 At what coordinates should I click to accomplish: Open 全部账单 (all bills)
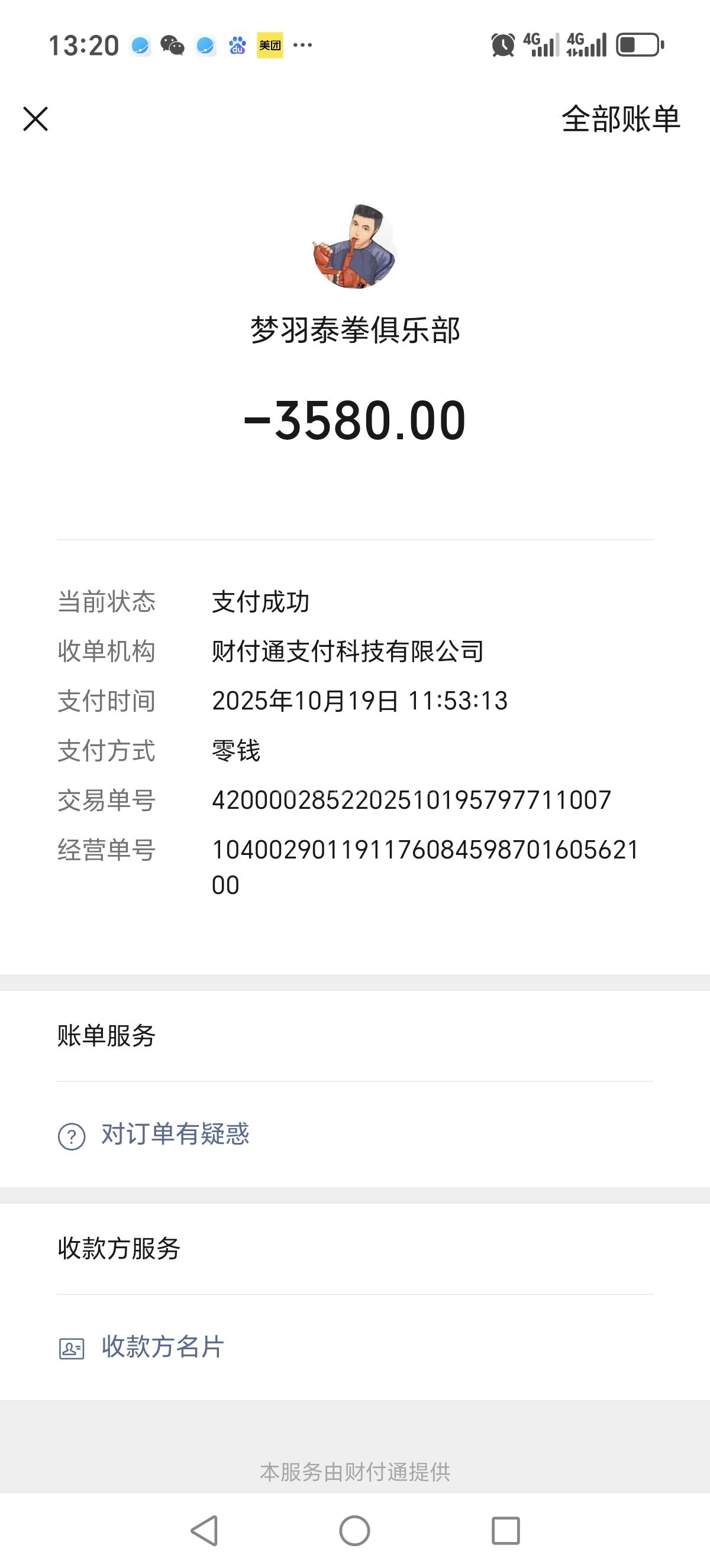(x=620, y=119)
